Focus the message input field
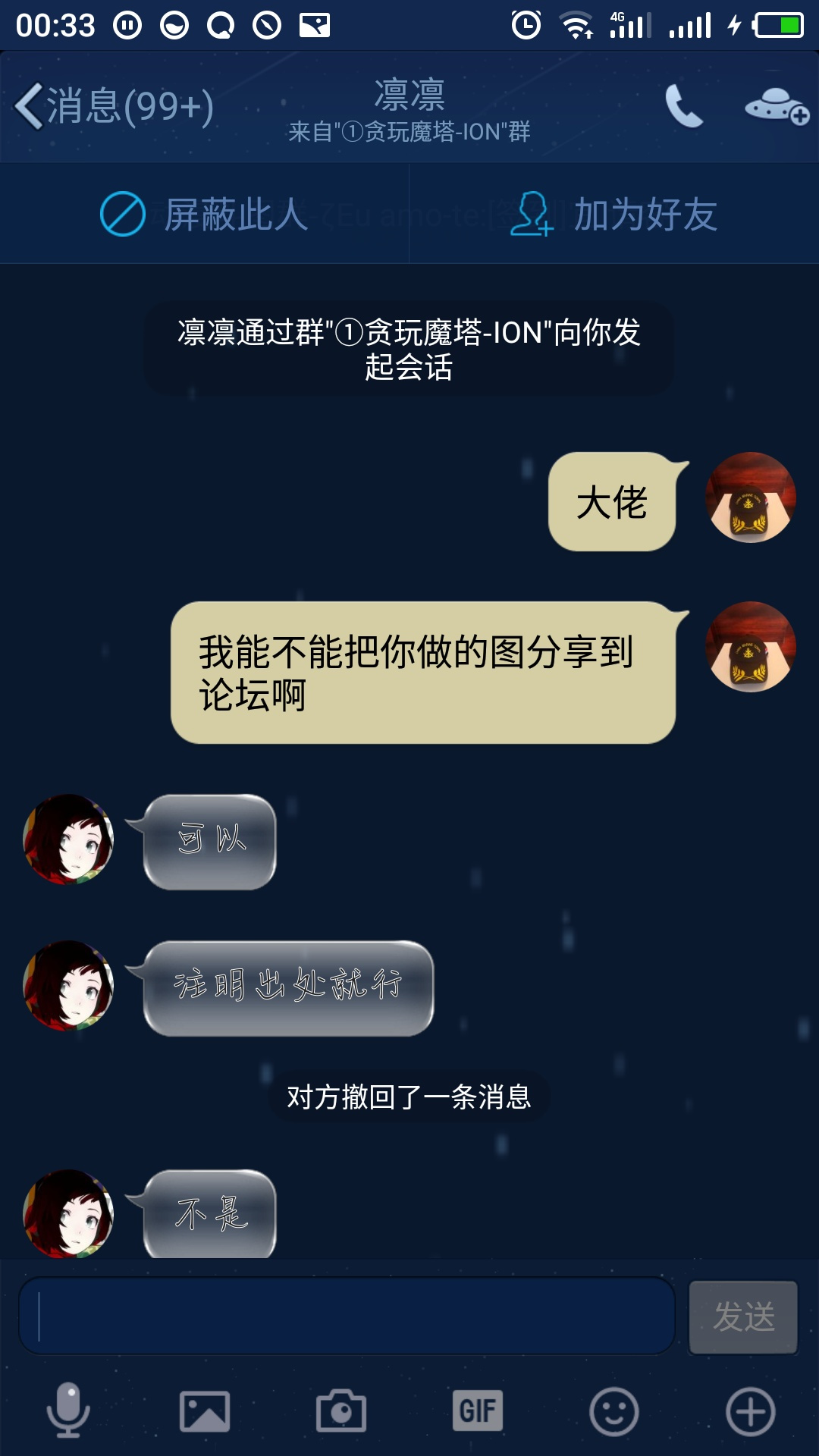This screenshot has width=819, height=1456. (347, 1316)
